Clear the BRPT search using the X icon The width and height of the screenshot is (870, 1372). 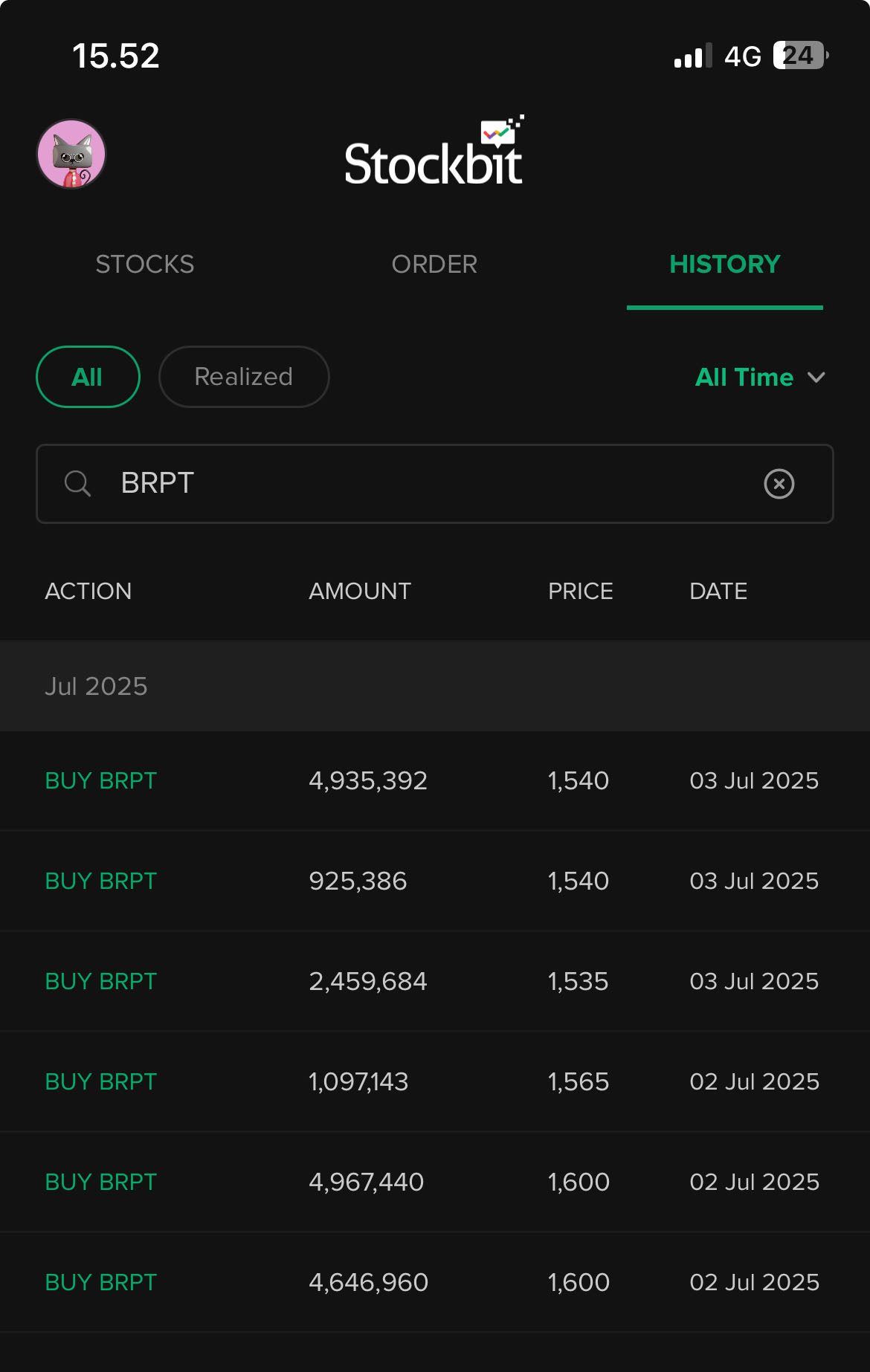(x=779, y=484)
